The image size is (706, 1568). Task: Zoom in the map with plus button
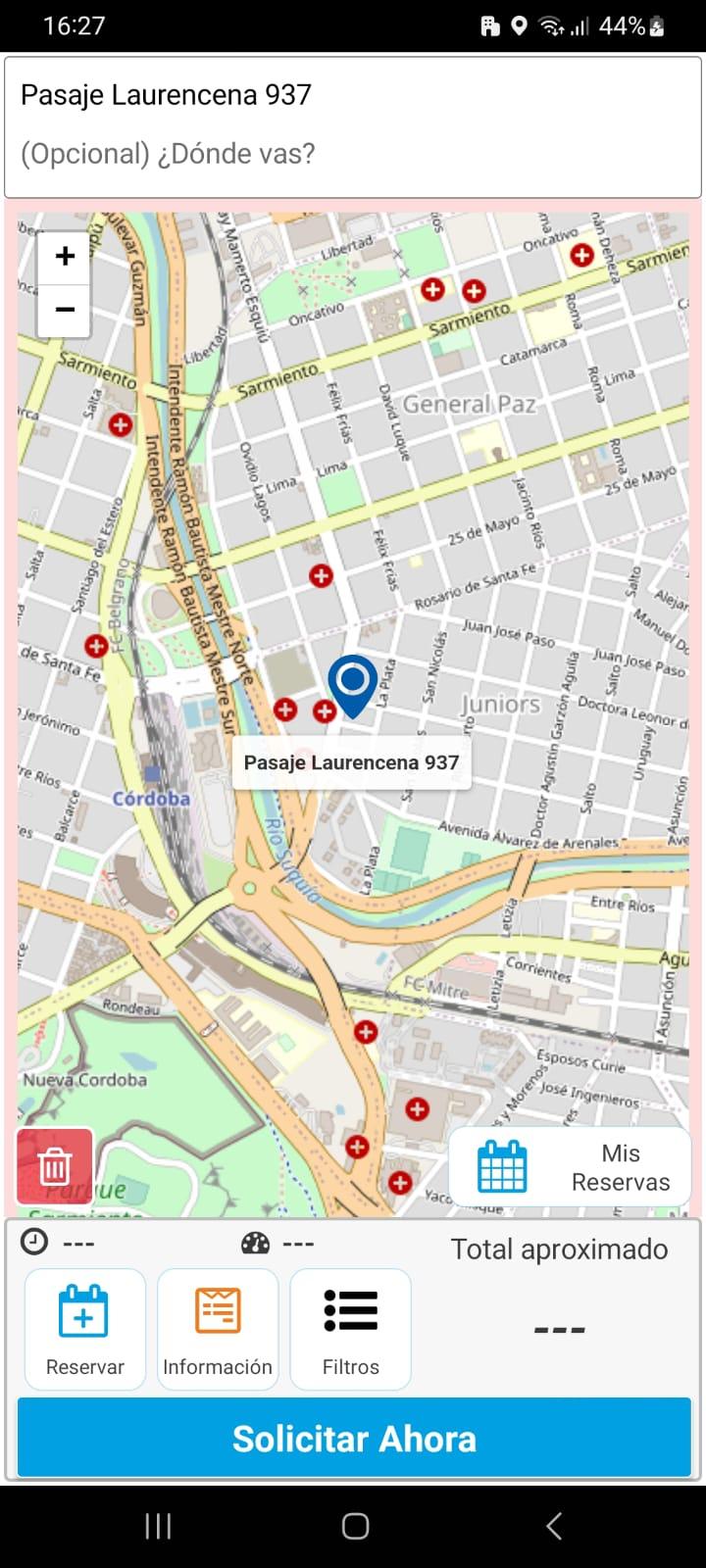[65, 257]
